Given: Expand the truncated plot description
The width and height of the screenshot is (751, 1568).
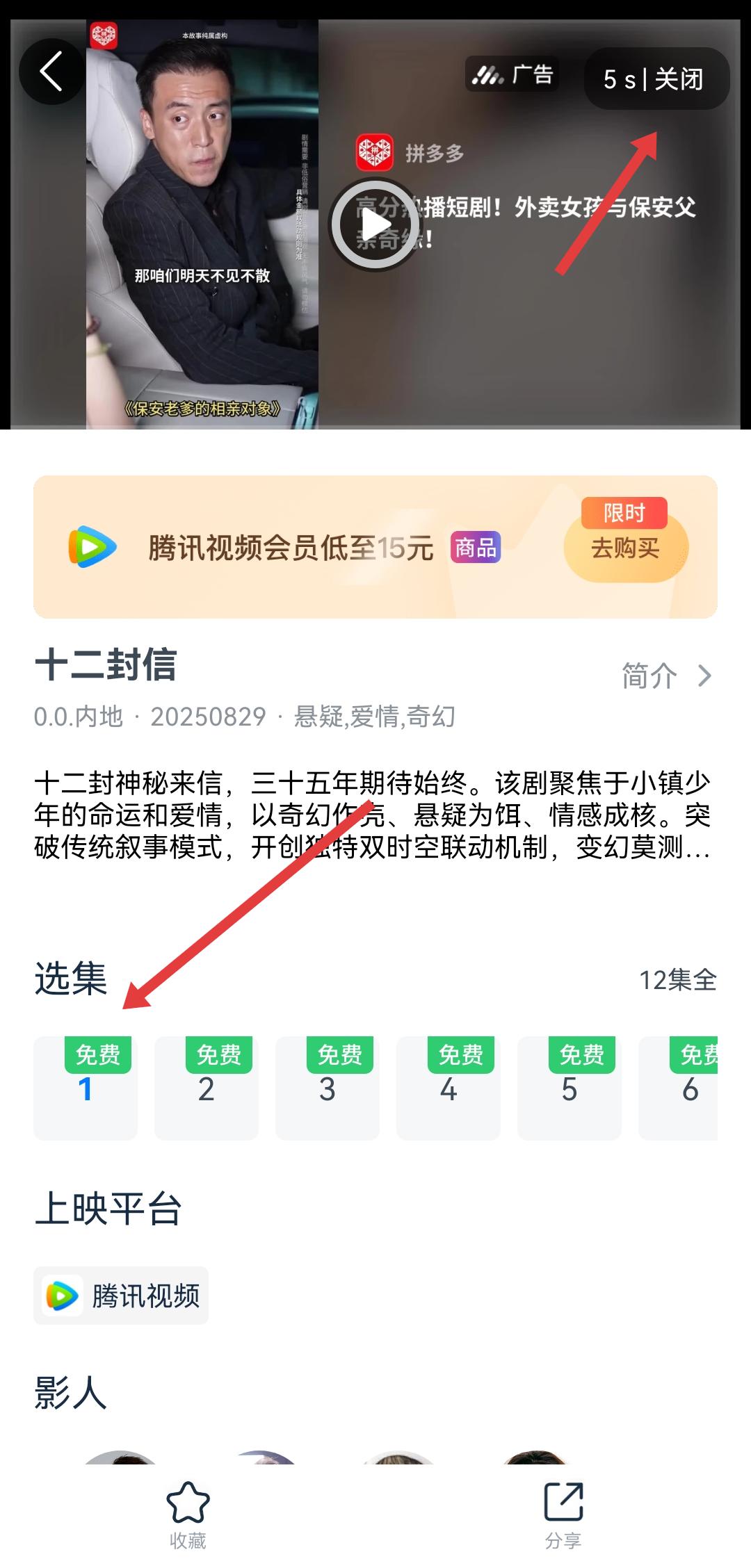Looking at the screenshot, I should tap(373, 815).
